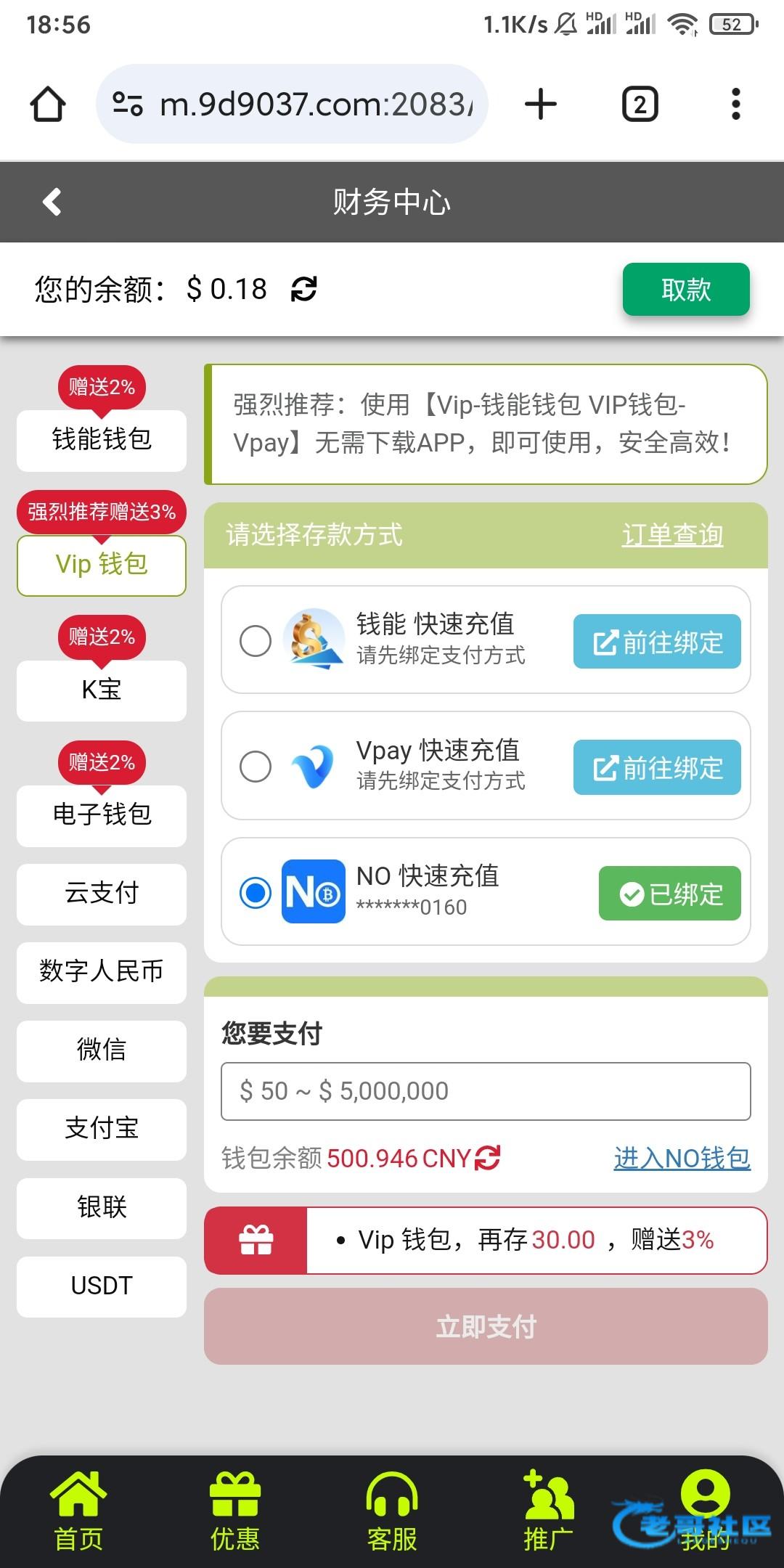Tap 前往绑定 next to 钱能

click(657, 642)
